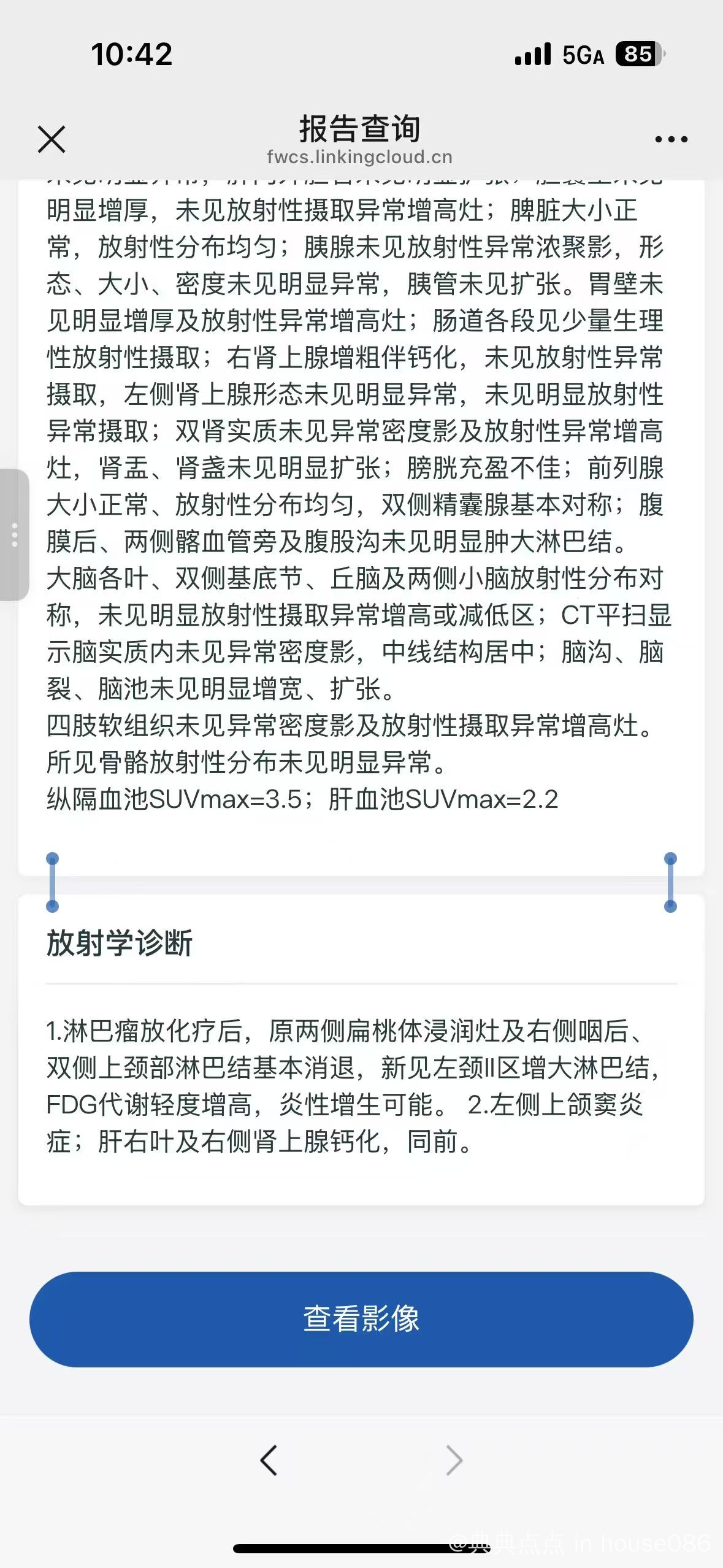This screenshot has width=723, height=1568.
Task: Tap the 查看影像 button
Action: tap(361, 1319)
